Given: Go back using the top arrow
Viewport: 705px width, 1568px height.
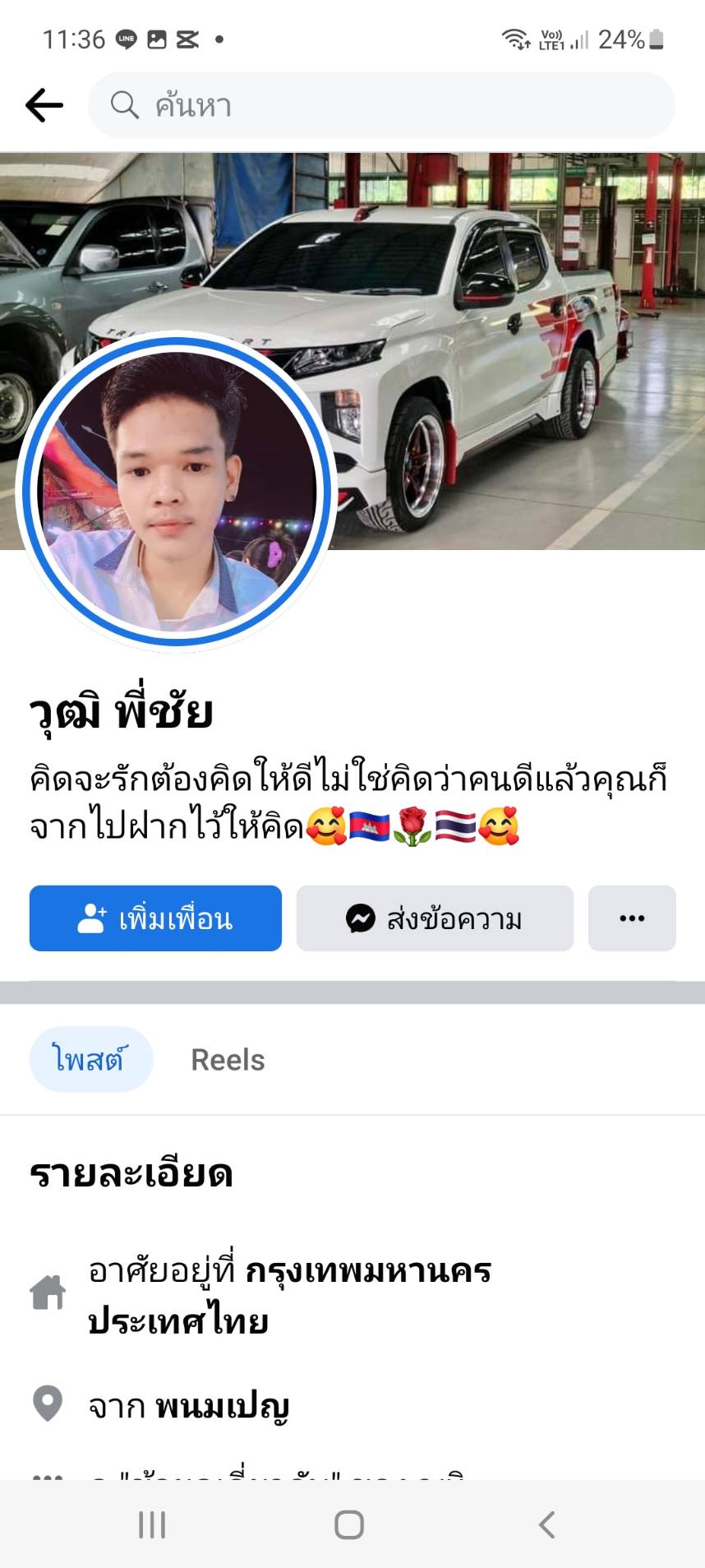Looking at the screenshot, I should coord(44,105).
